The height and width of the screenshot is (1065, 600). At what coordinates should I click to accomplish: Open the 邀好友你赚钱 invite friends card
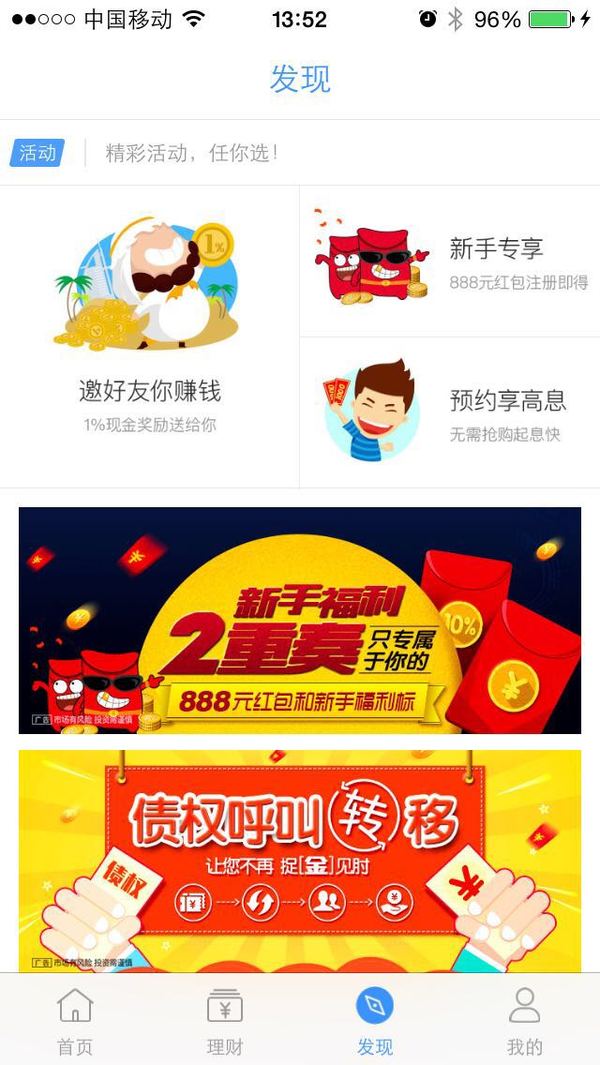[150, 336]
